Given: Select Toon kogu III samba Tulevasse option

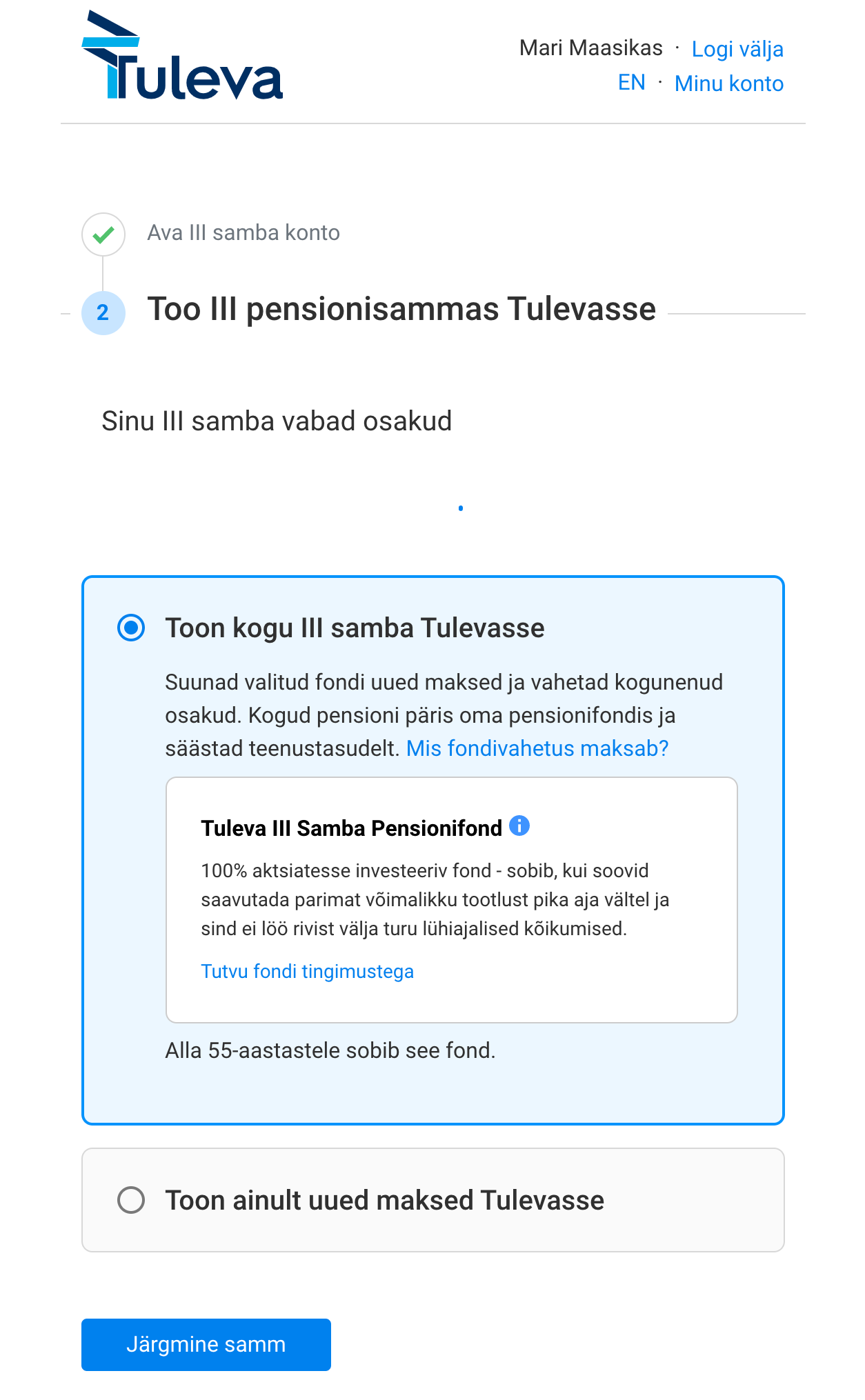Looking at the screenshot, I should (131, 628).
